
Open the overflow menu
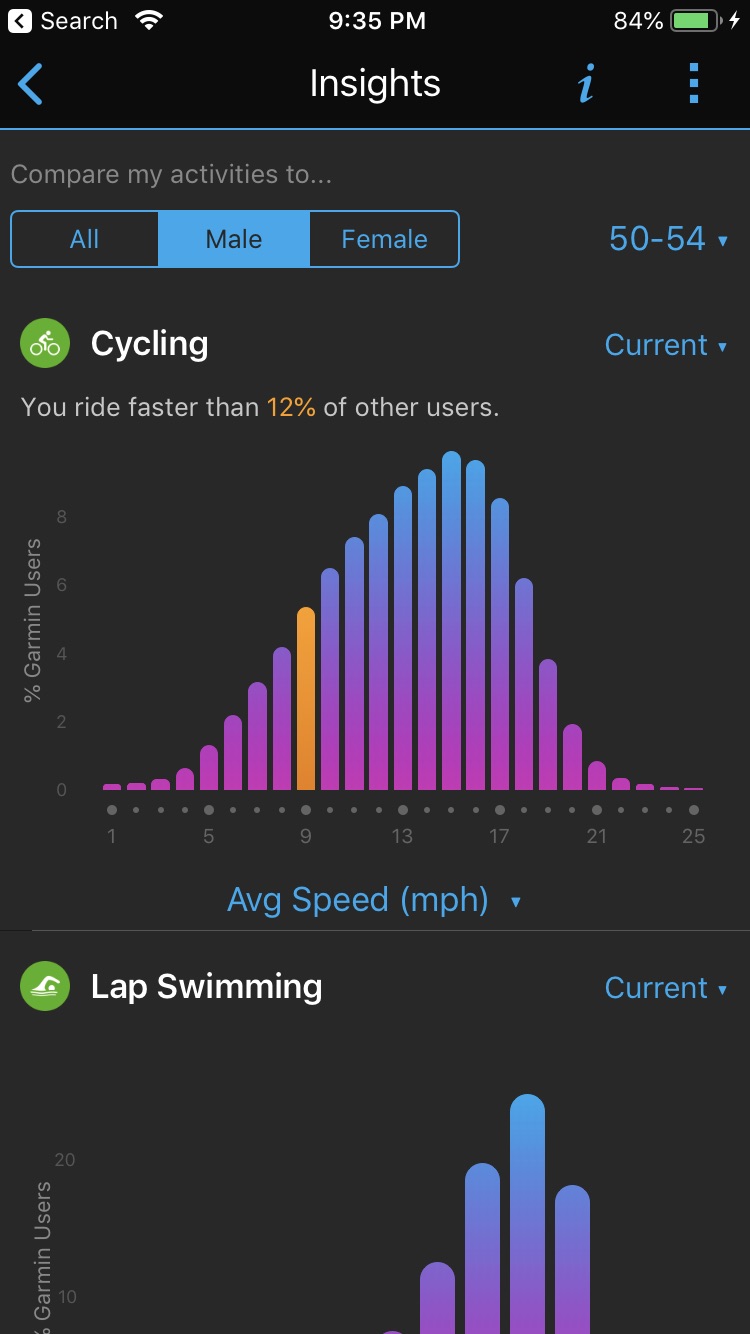[694, 84]
